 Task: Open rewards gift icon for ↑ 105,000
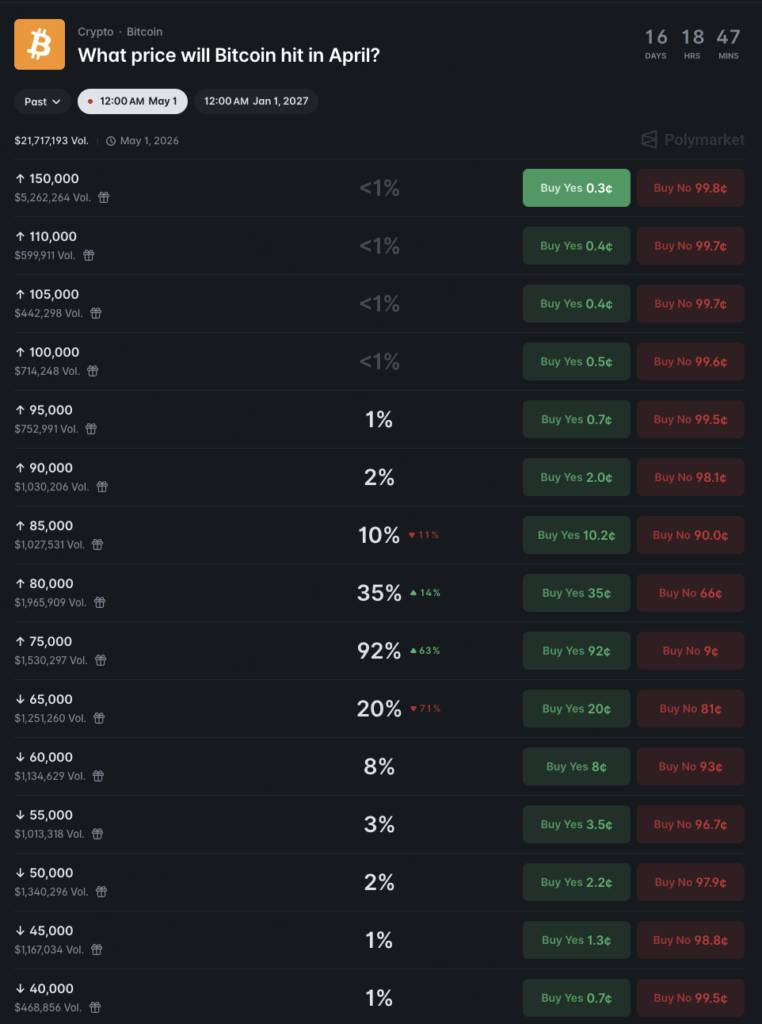tap(97, 313)
